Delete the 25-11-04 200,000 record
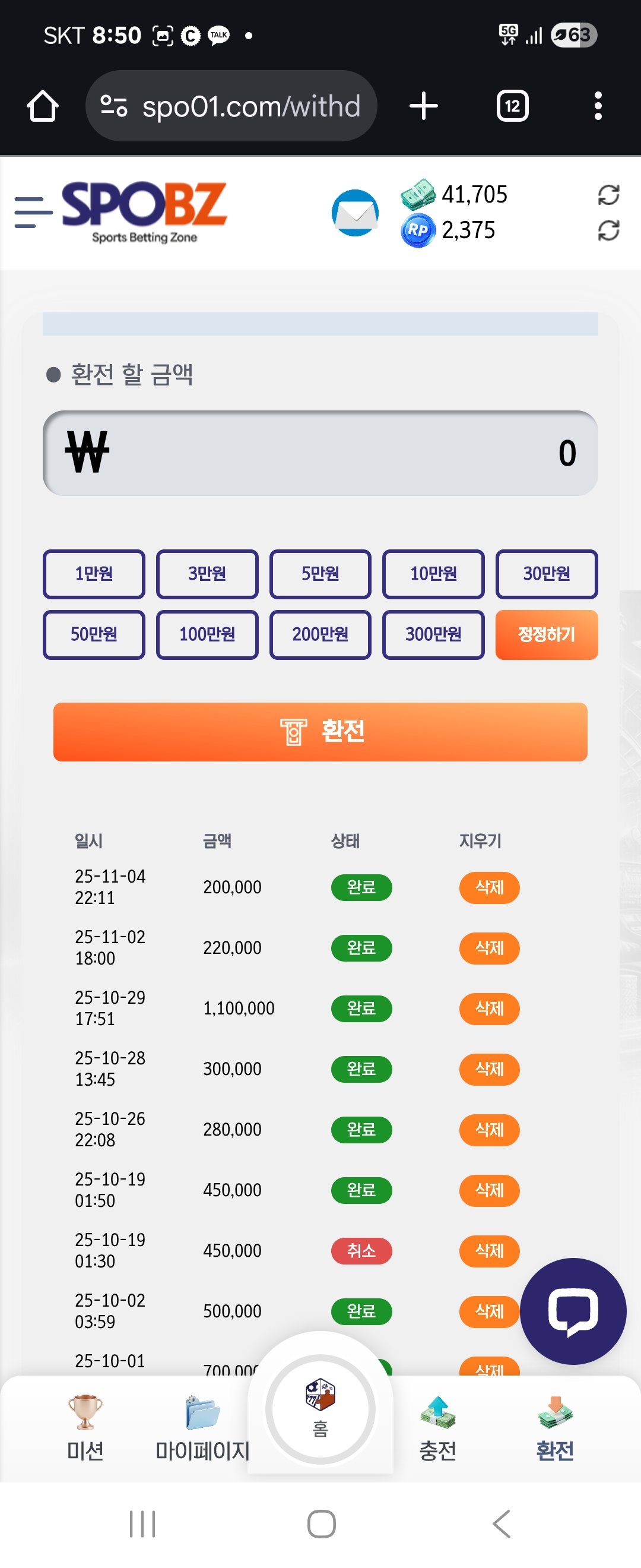Screen dimensions: 641x1568 coord(489,887)
